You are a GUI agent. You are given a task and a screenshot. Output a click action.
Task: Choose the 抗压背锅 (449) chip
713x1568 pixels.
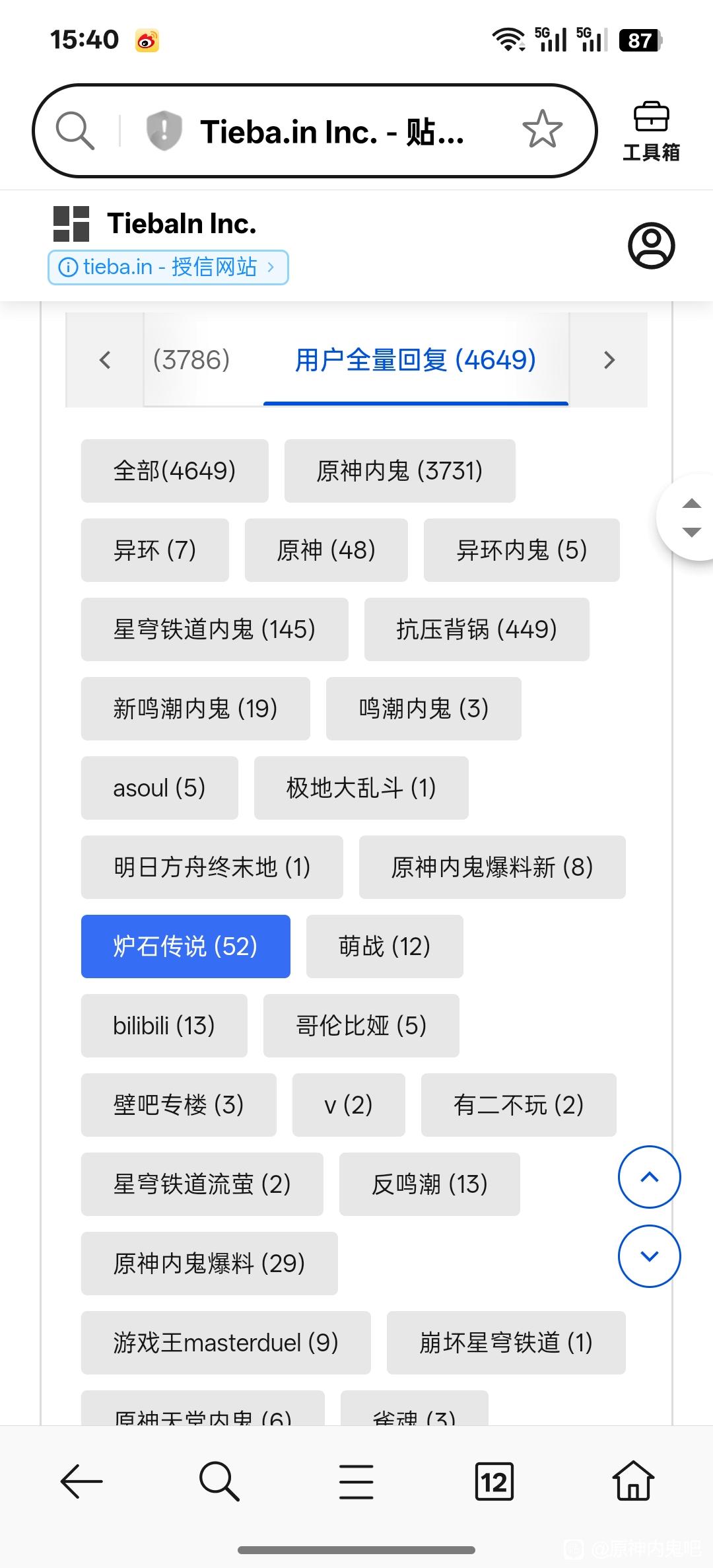click(x=477, y=629)
